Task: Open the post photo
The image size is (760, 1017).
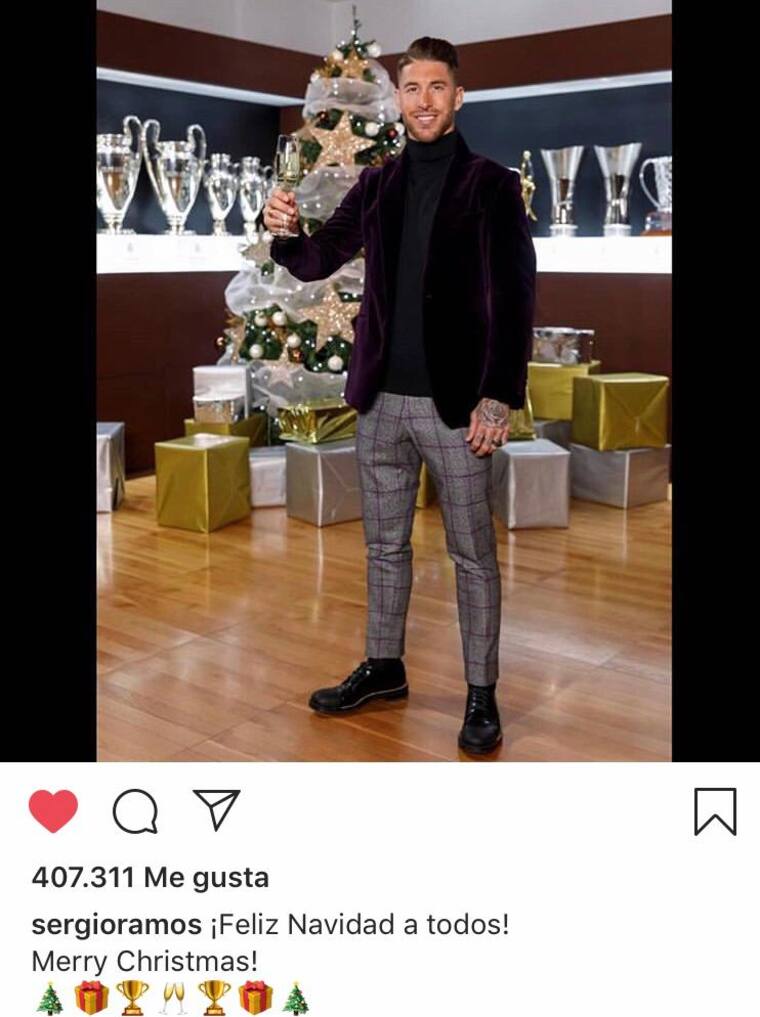Action: 384,380
